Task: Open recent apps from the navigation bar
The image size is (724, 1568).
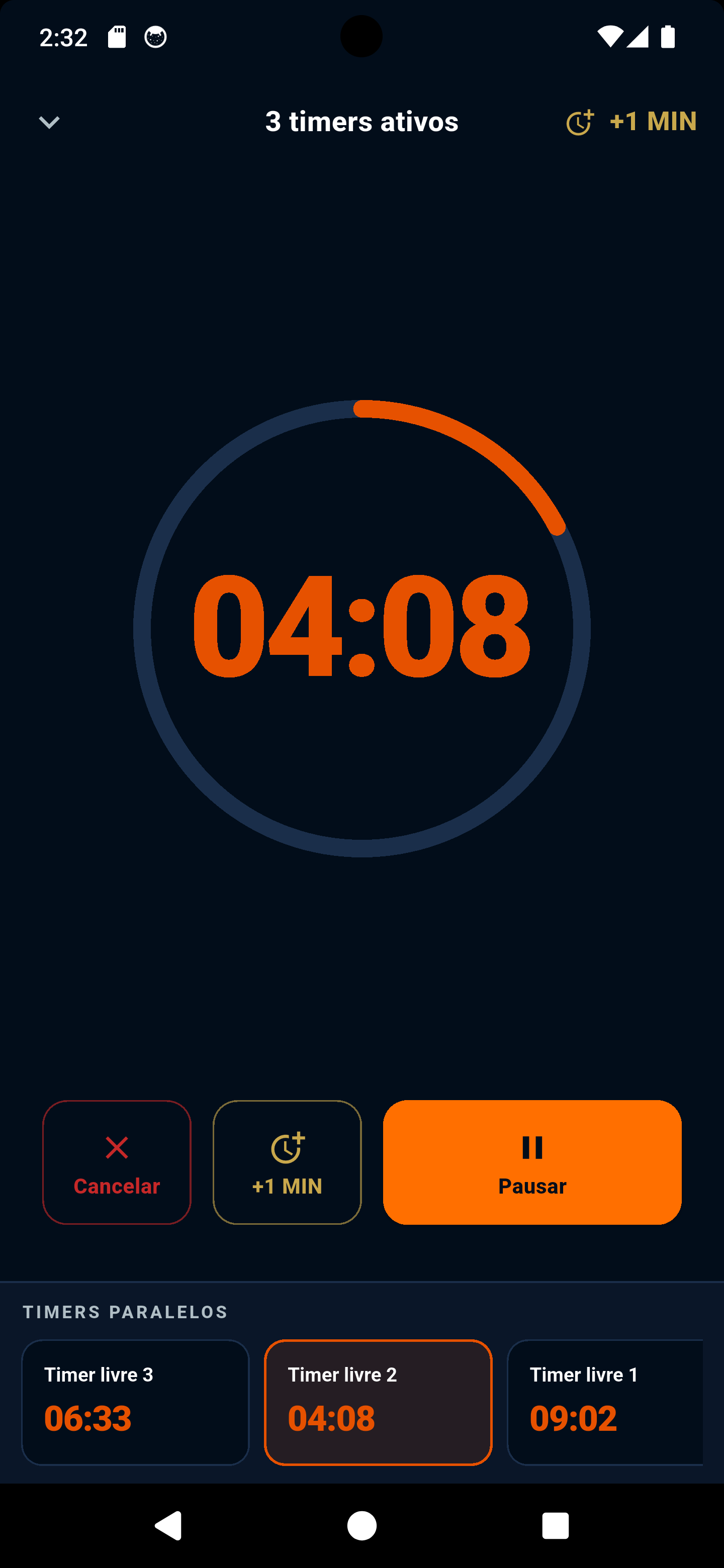Action: click(555, 1525)
